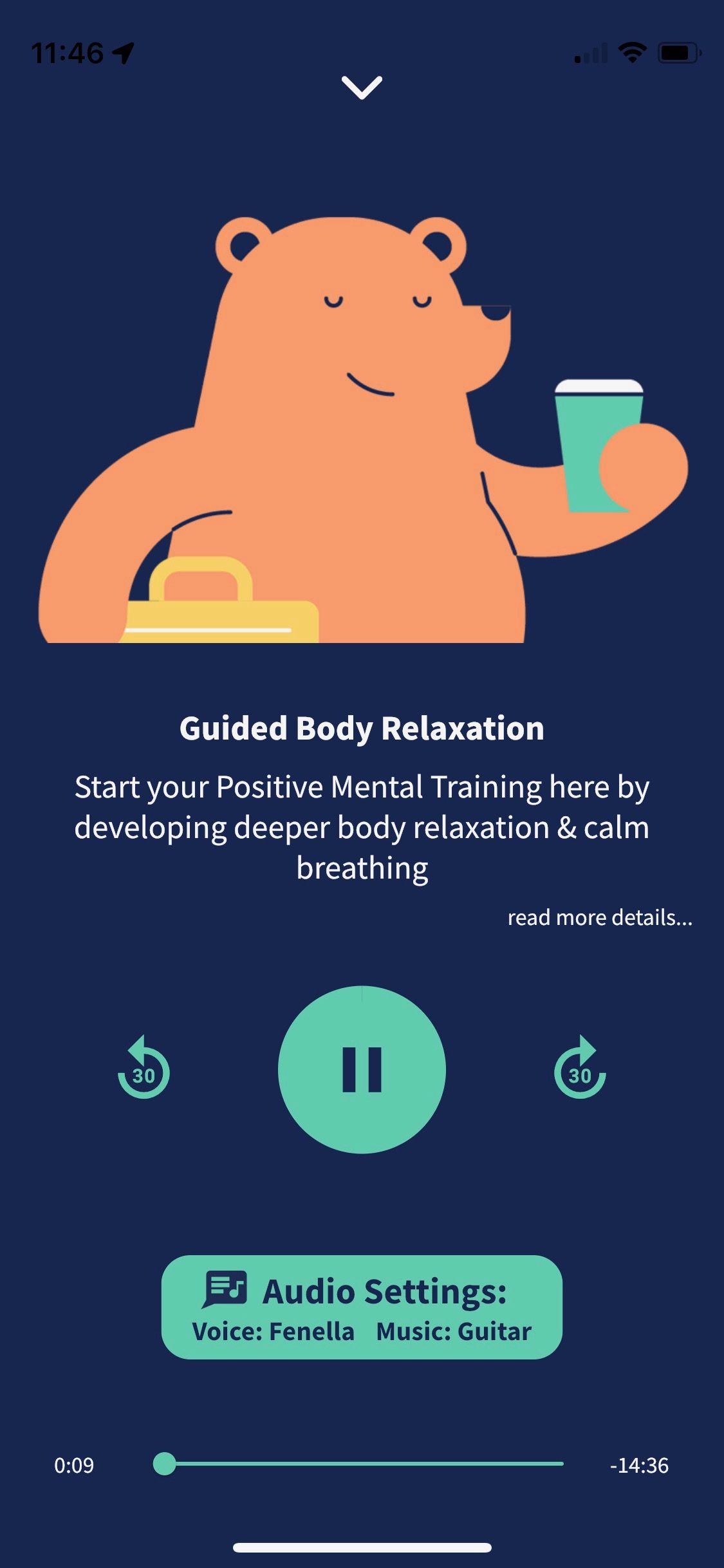Collapse the player with the down chevron

(362, 88)
